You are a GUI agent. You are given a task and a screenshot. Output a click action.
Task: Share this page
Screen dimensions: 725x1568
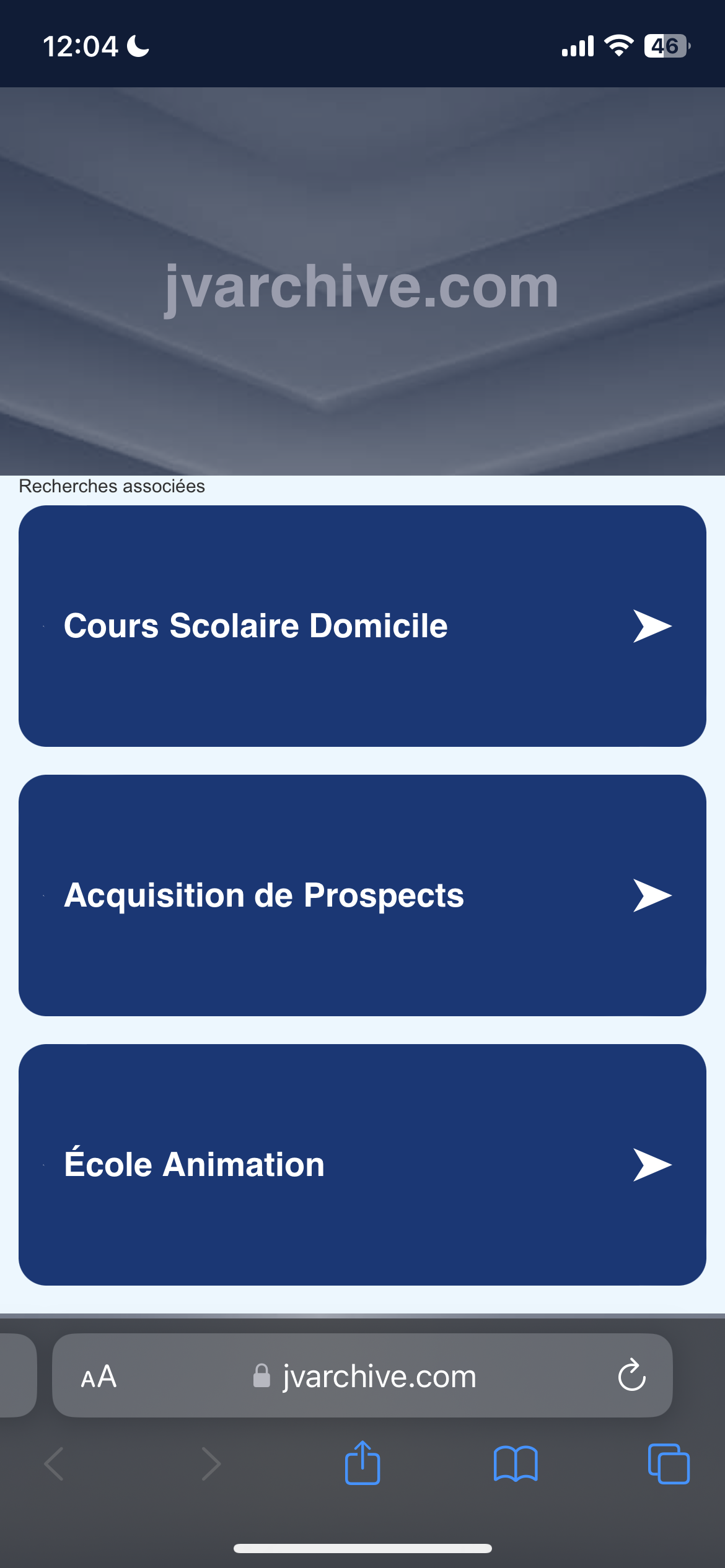coord(362,1463)
